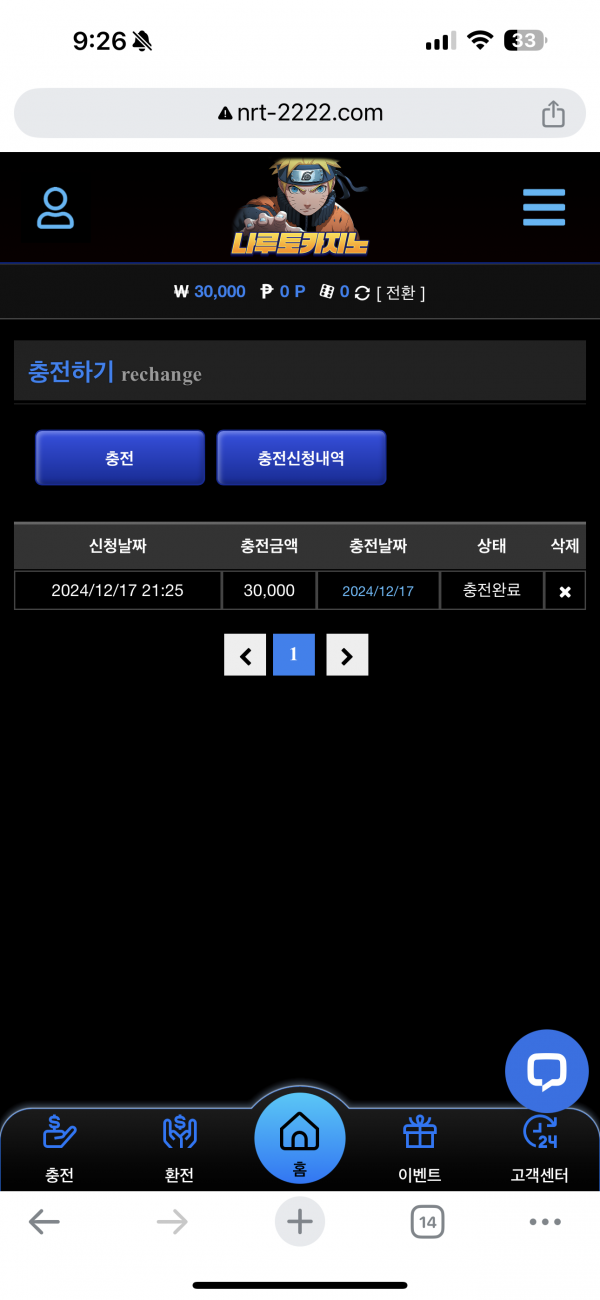The image size is (600, 1300).
Task: Switch to the 충전 bottom tab
Action: click(60, 1148)
